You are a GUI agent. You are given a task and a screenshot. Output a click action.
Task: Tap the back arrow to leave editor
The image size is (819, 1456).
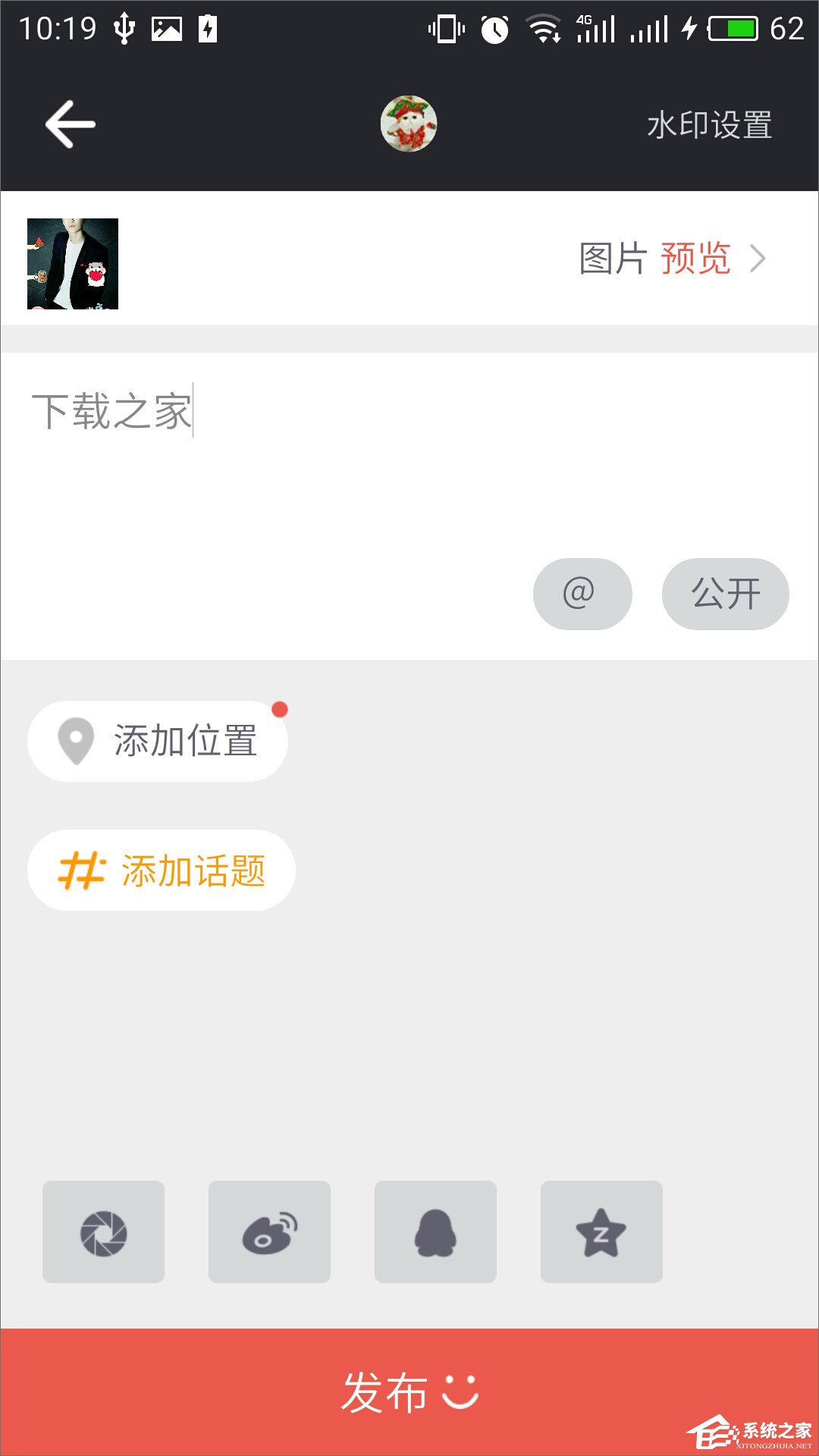tap(70, 124)
